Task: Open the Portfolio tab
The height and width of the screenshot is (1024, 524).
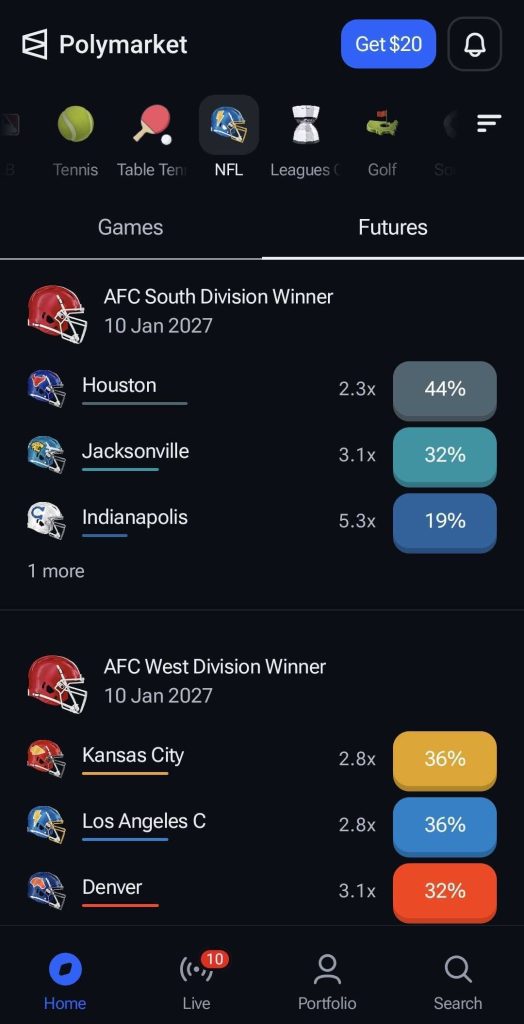Action: point(327,980)
